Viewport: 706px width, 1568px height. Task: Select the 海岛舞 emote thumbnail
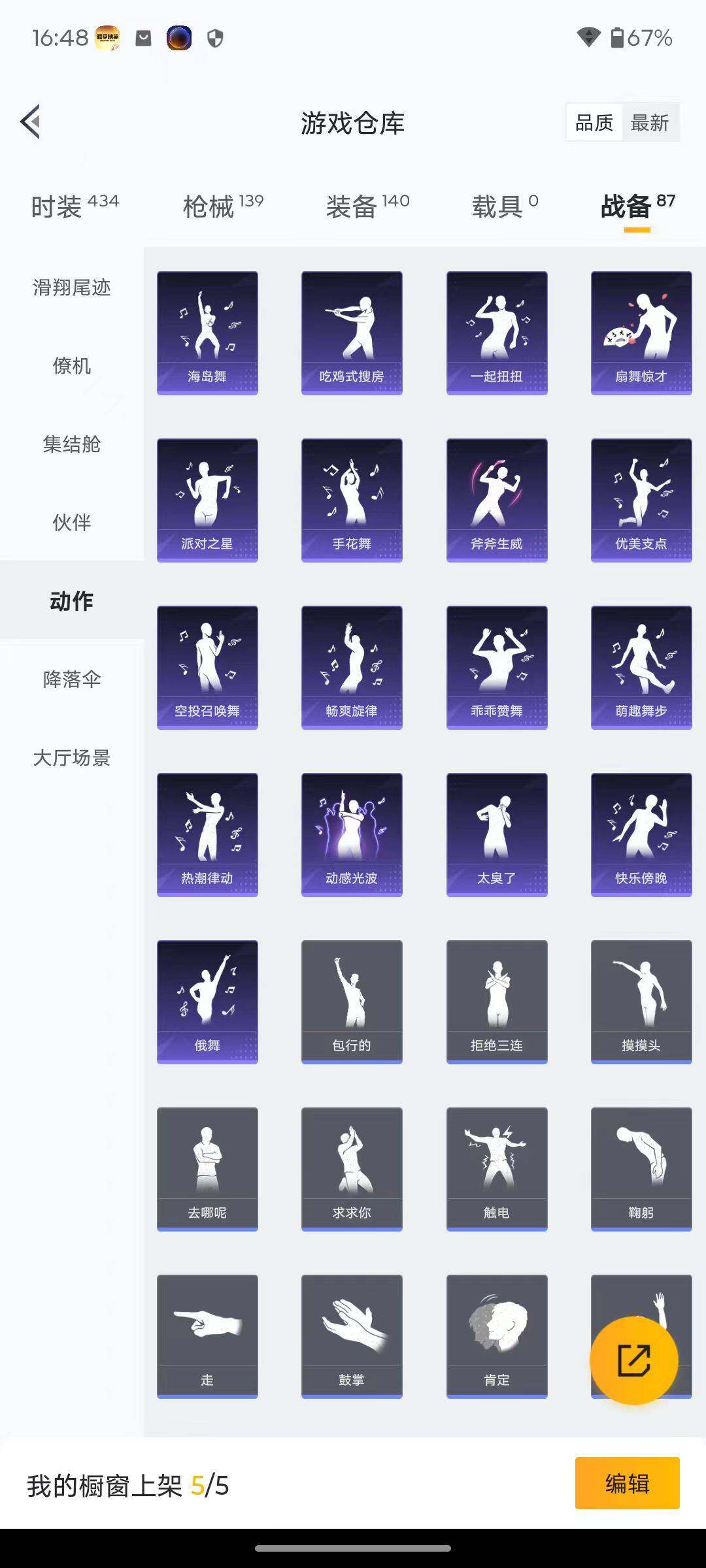coord(207,330)
